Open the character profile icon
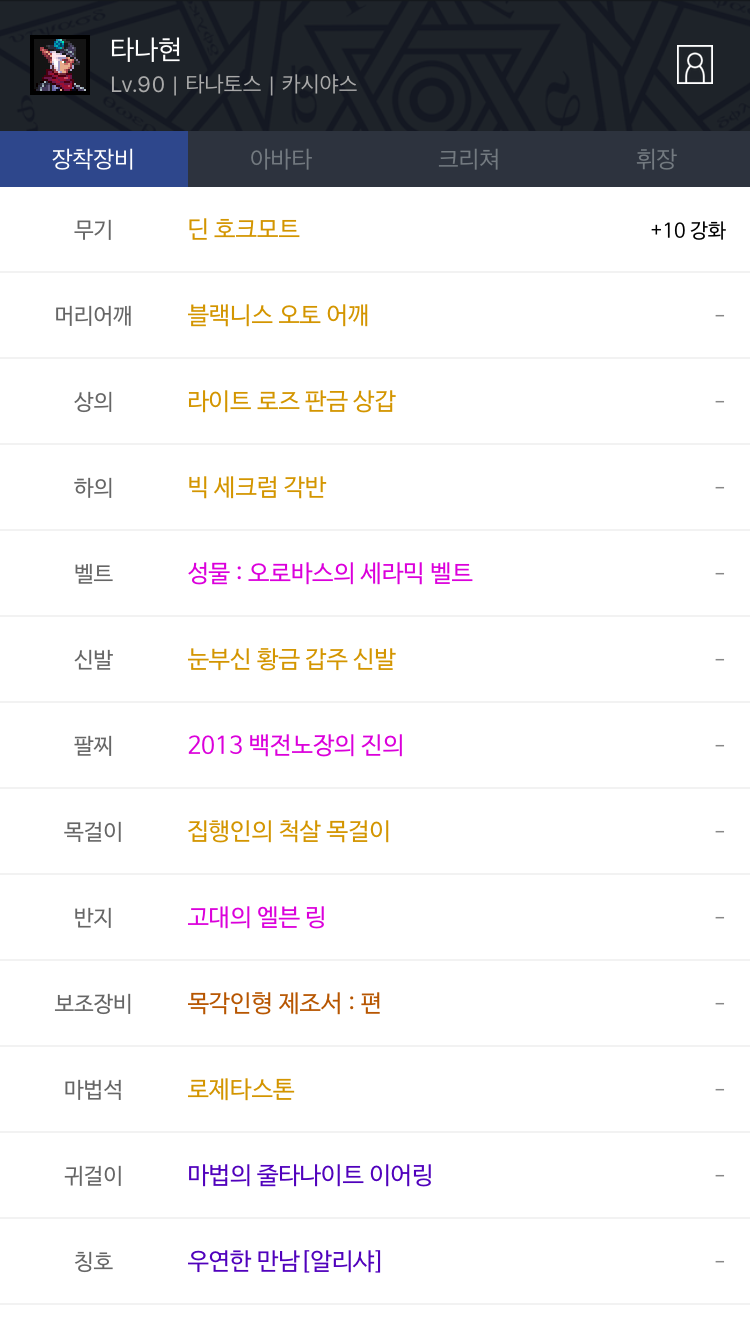Screen dimensions: 750x1334 (695, 64)
